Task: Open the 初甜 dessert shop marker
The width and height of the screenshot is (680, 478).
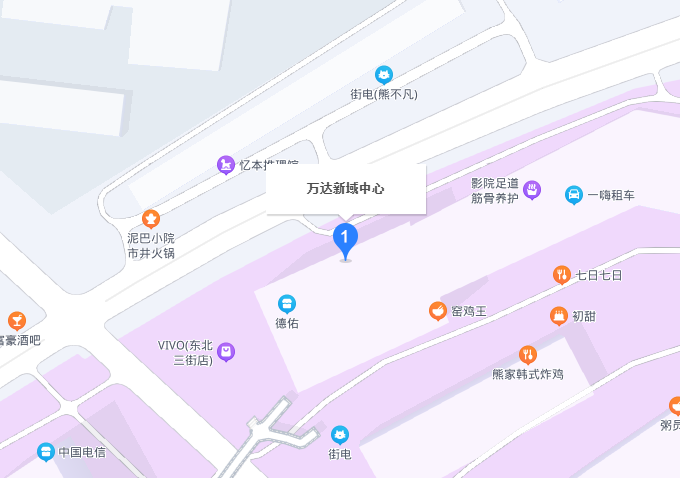Action: point(558,316)
